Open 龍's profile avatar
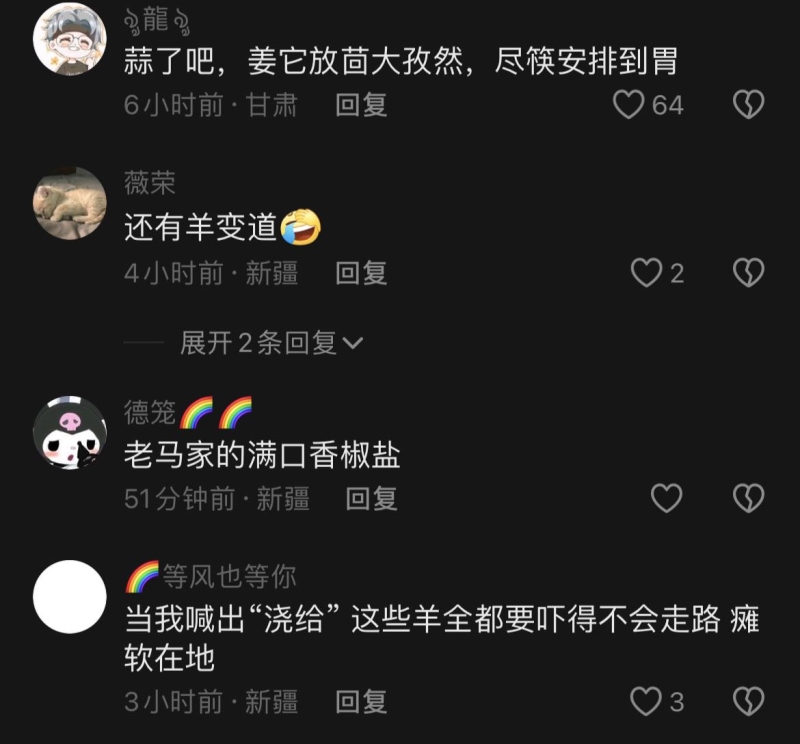Viewport: 800px width, 744px height. [69, 40]
